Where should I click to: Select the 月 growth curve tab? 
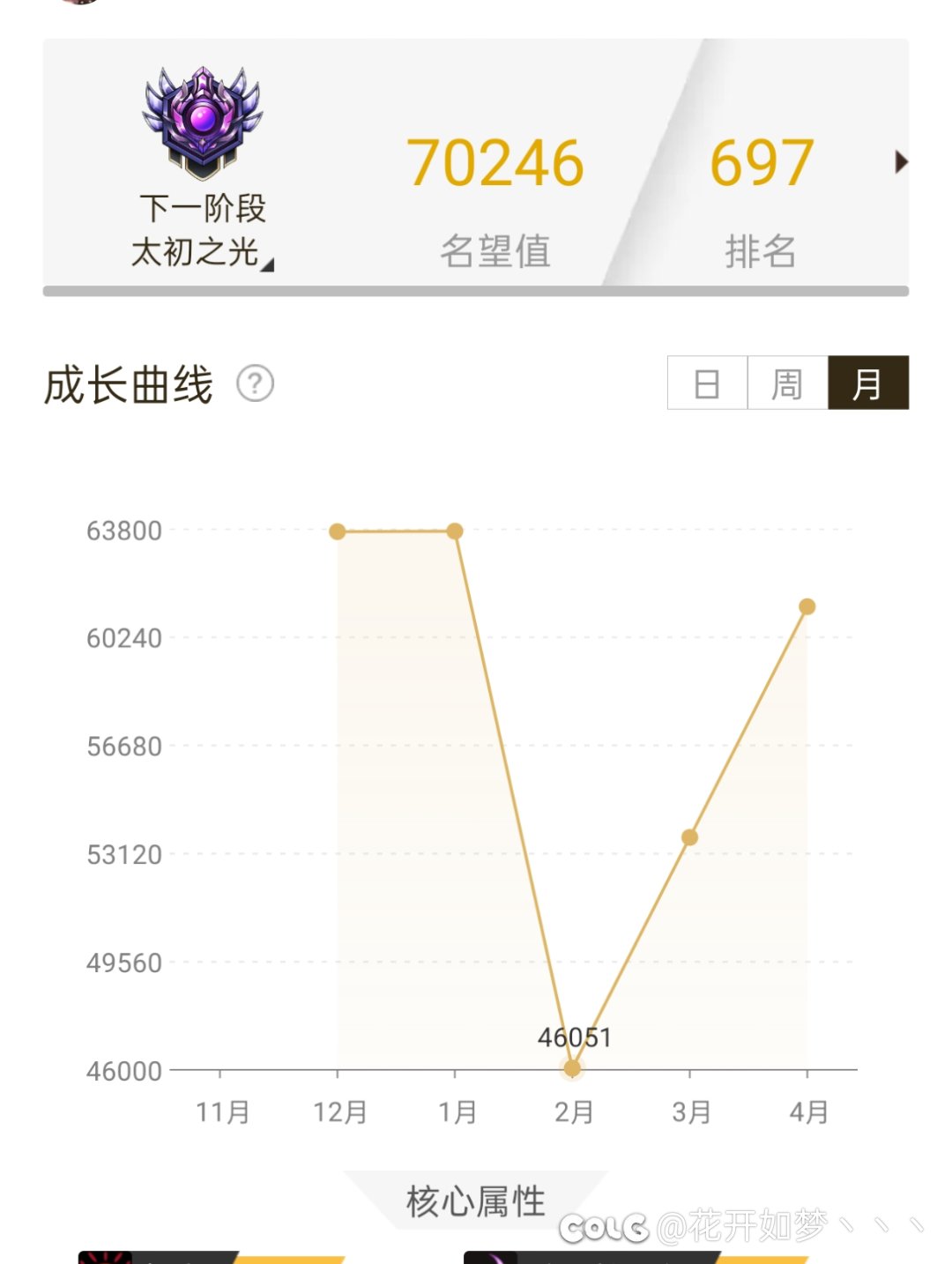click(x=867, y=383)
